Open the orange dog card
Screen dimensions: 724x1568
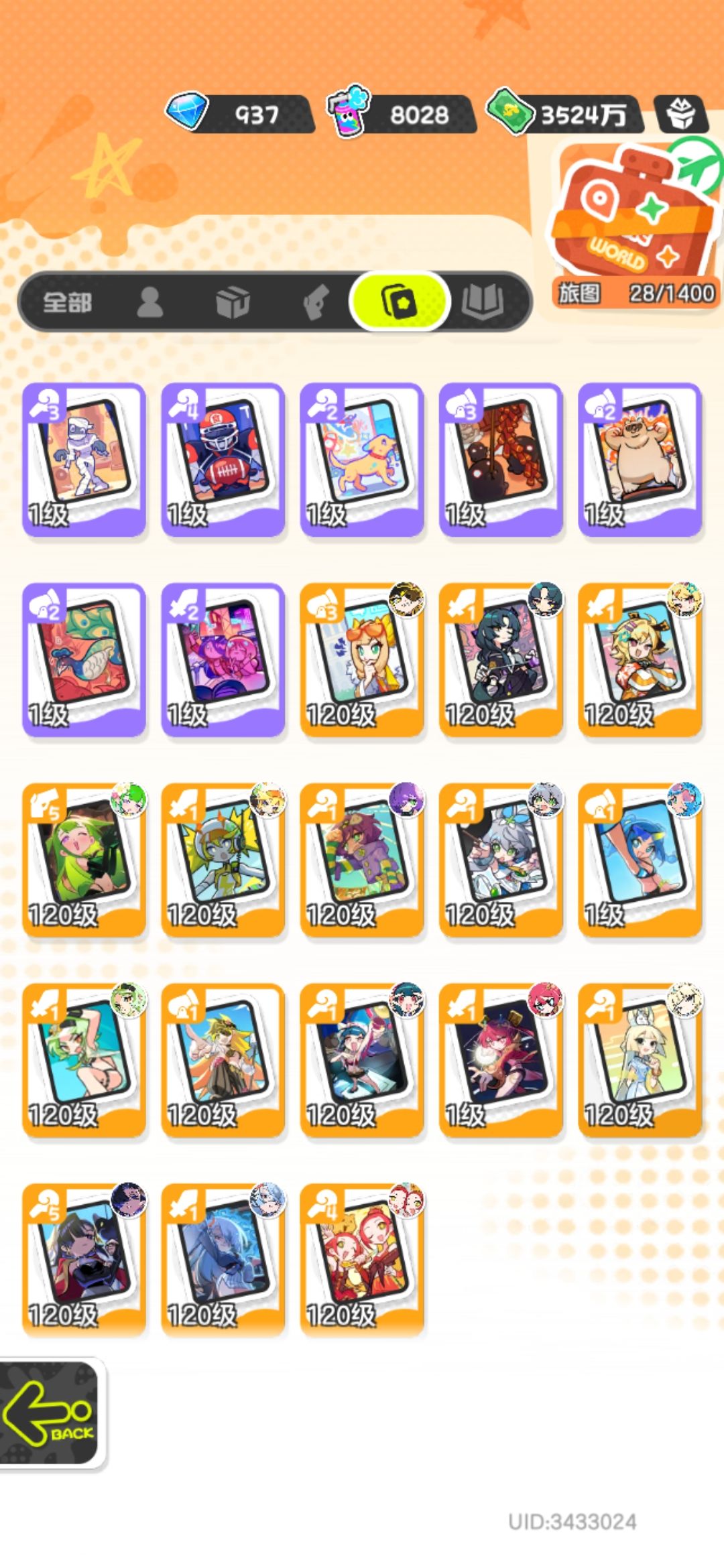(362, 460)
